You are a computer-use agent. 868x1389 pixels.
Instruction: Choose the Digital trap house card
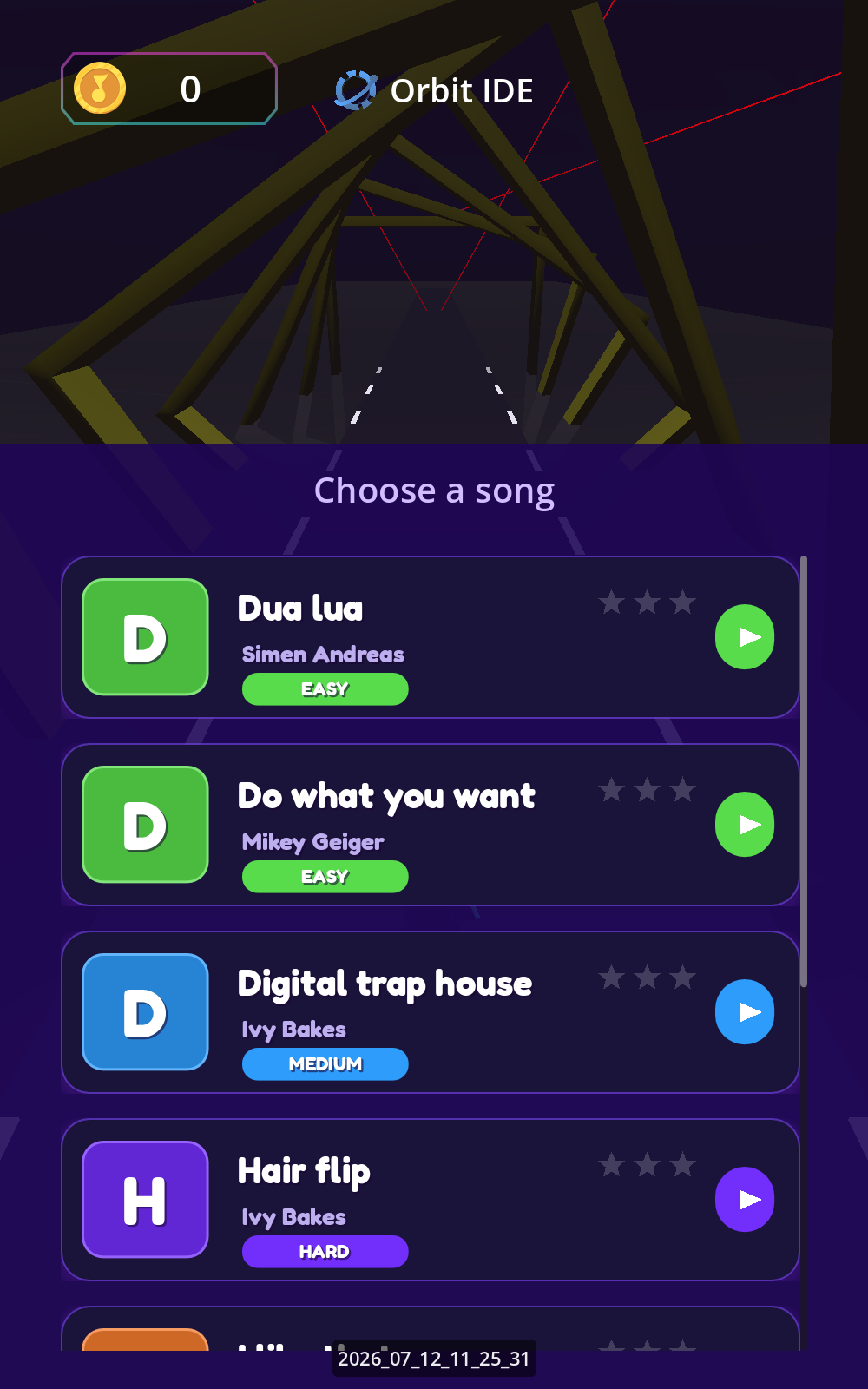(x=431, y=1012)
